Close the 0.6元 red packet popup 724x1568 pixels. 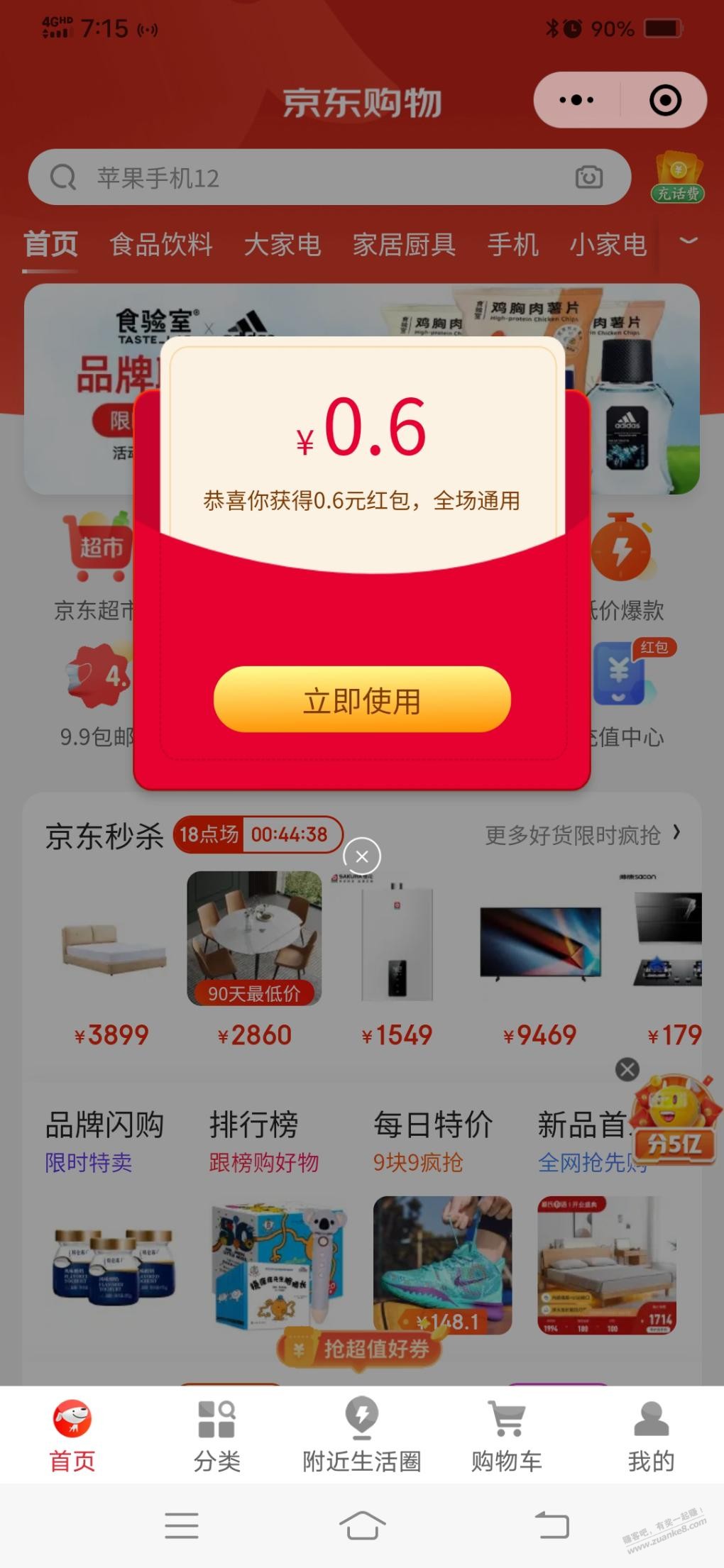point(362,856)
